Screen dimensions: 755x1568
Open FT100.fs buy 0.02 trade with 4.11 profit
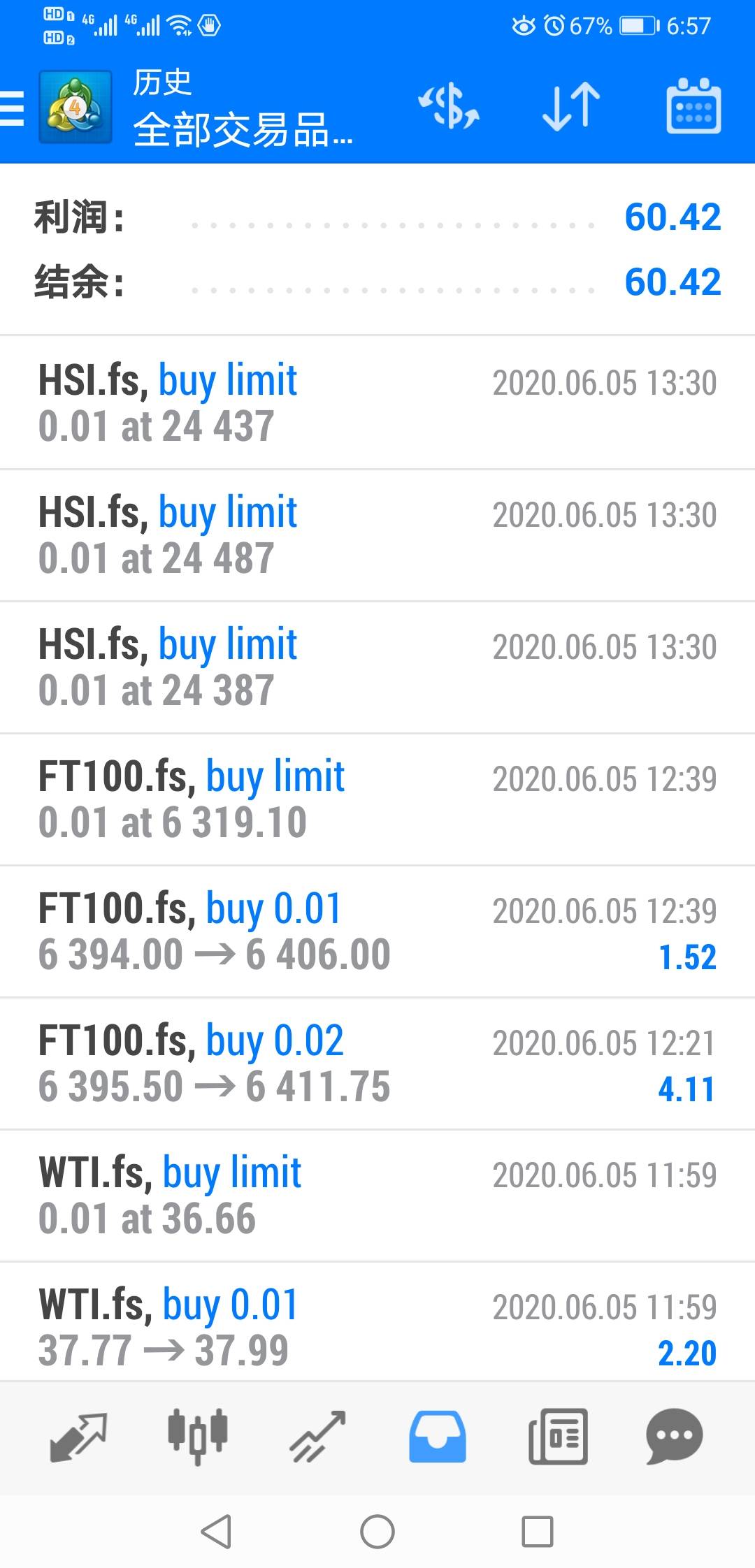(x=377, y=1064)
